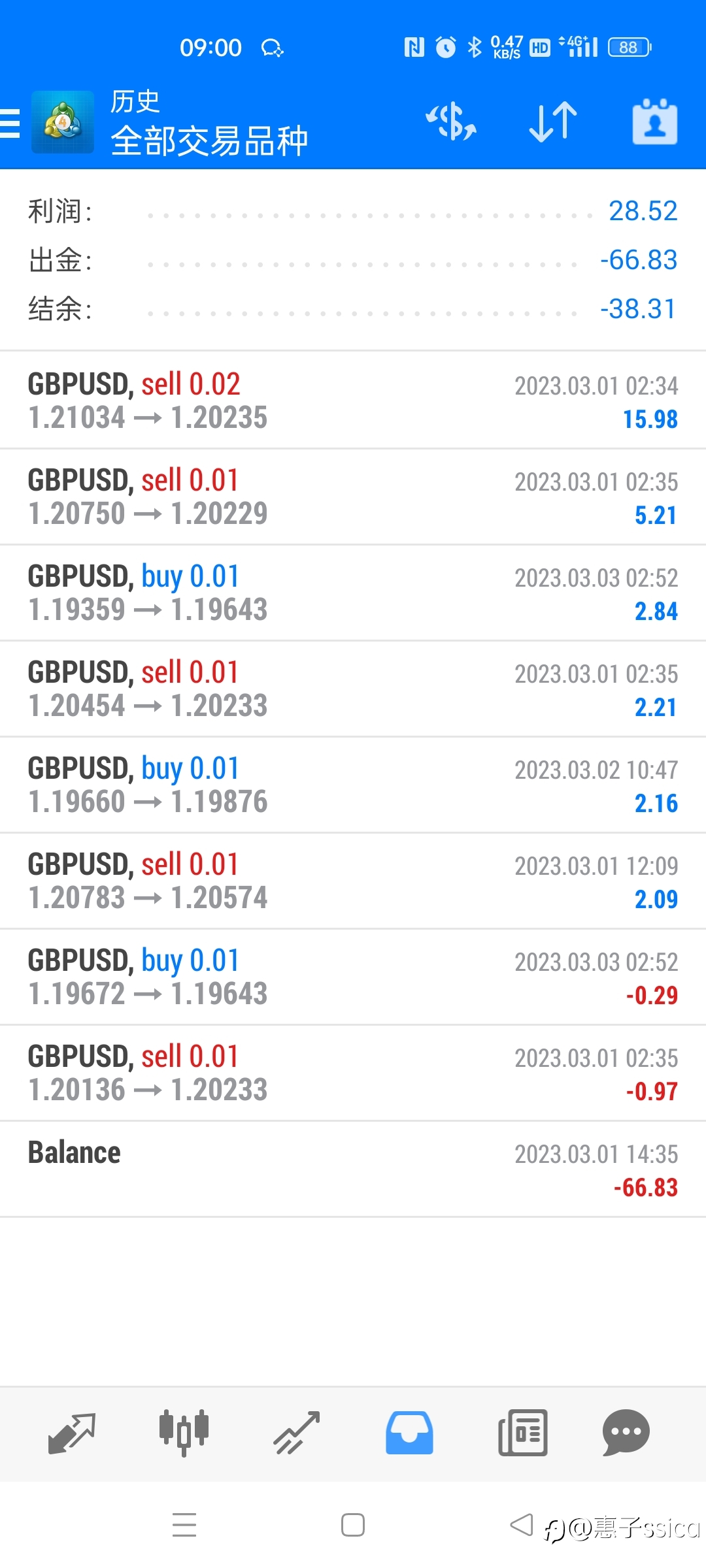This screenshot has height=1568, width=706.
Task: Open the symbol filter currency icon
Action: [x=451, y=122]
